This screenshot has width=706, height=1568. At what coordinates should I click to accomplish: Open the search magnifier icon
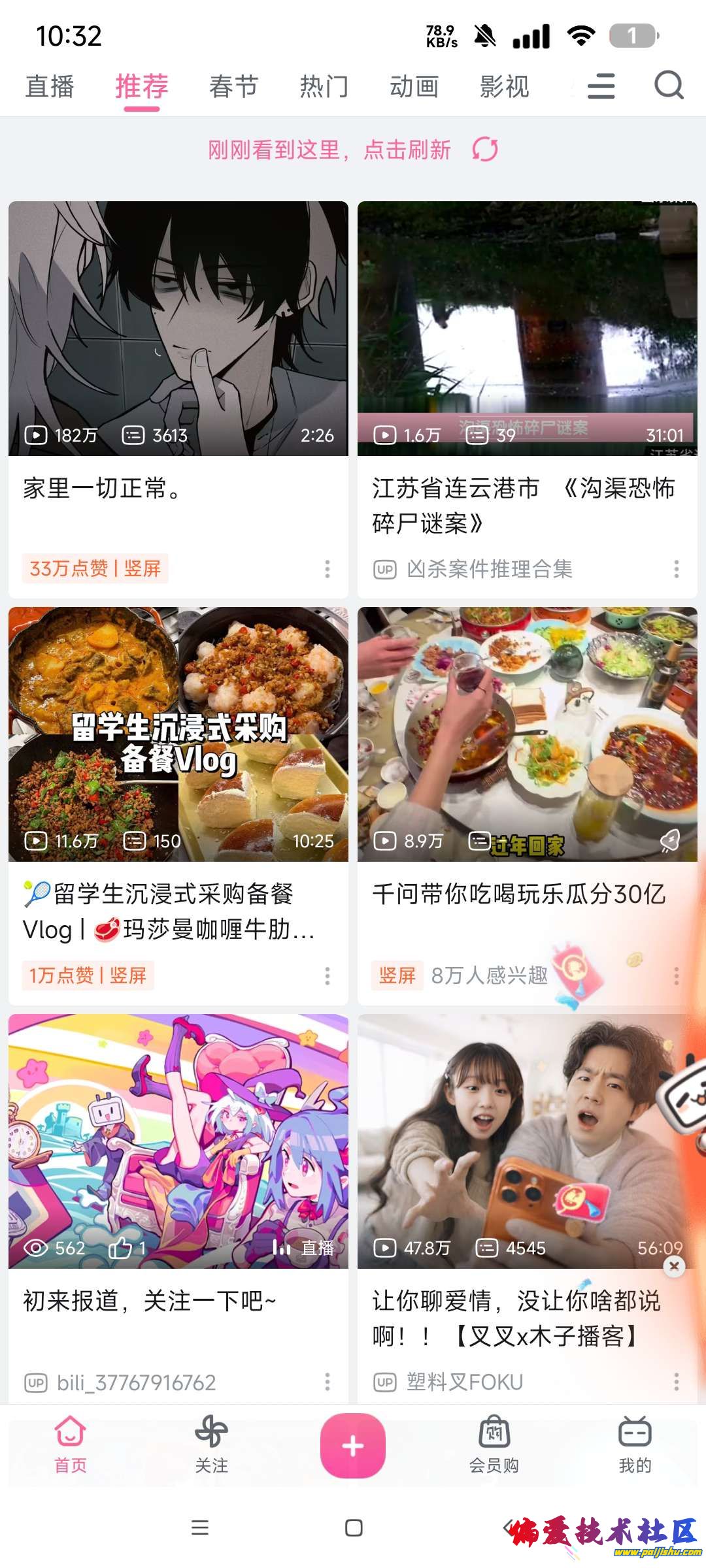[x=669, y=86]
